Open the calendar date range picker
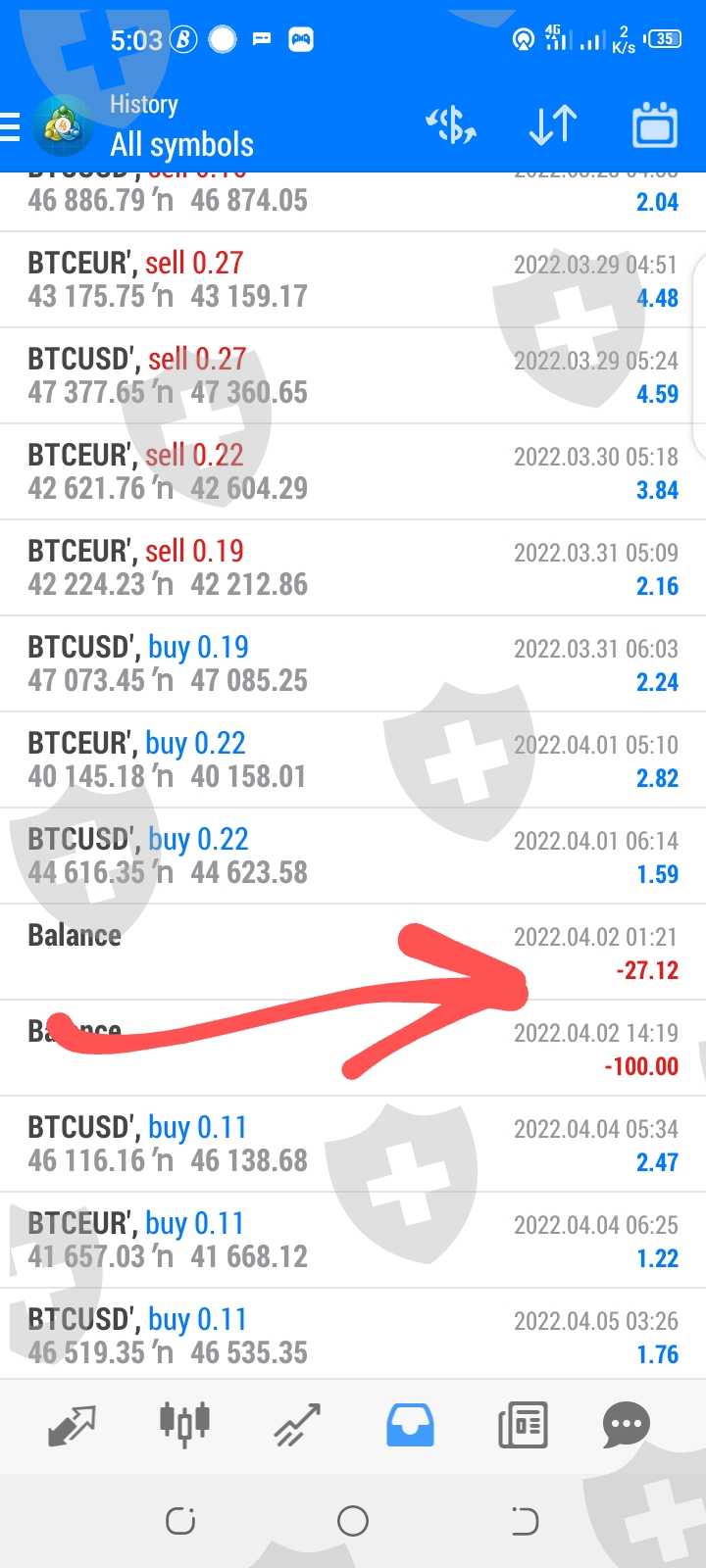The height and width of the screenshot is (1568, 706). 654,125
